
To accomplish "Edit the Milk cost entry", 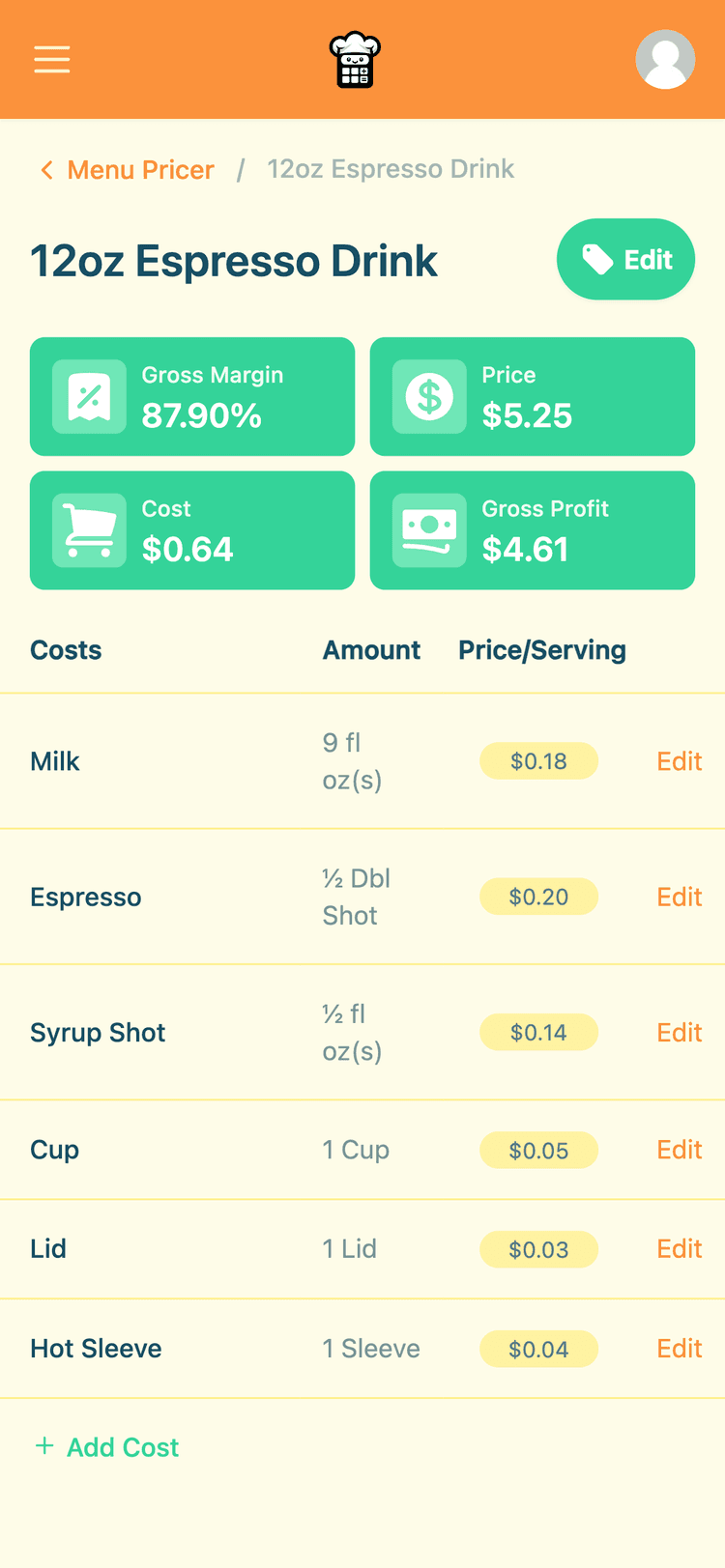I will tap(679, 761).
